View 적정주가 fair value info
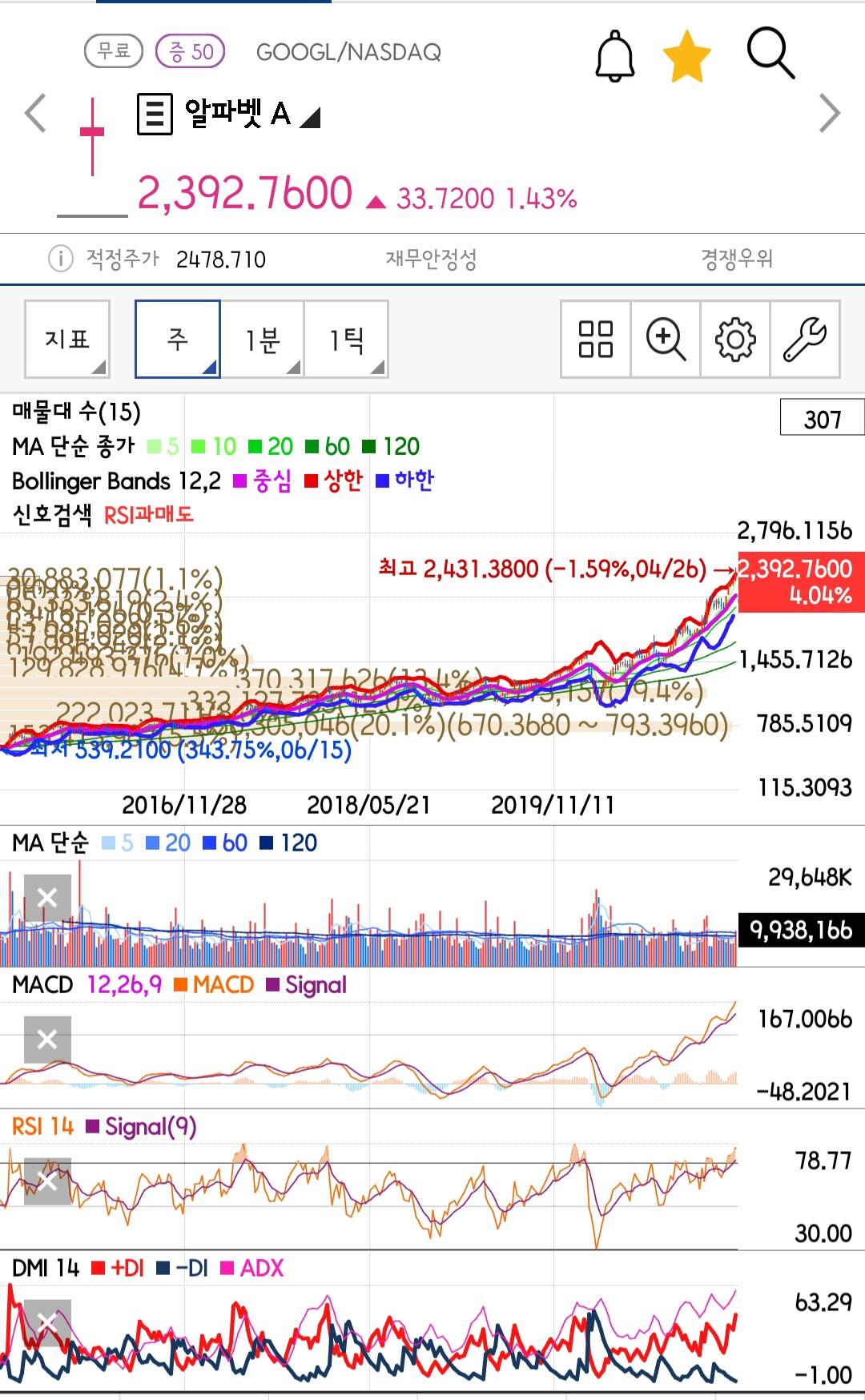Viewport: 865px width, 1400px height. coord(61,259)
